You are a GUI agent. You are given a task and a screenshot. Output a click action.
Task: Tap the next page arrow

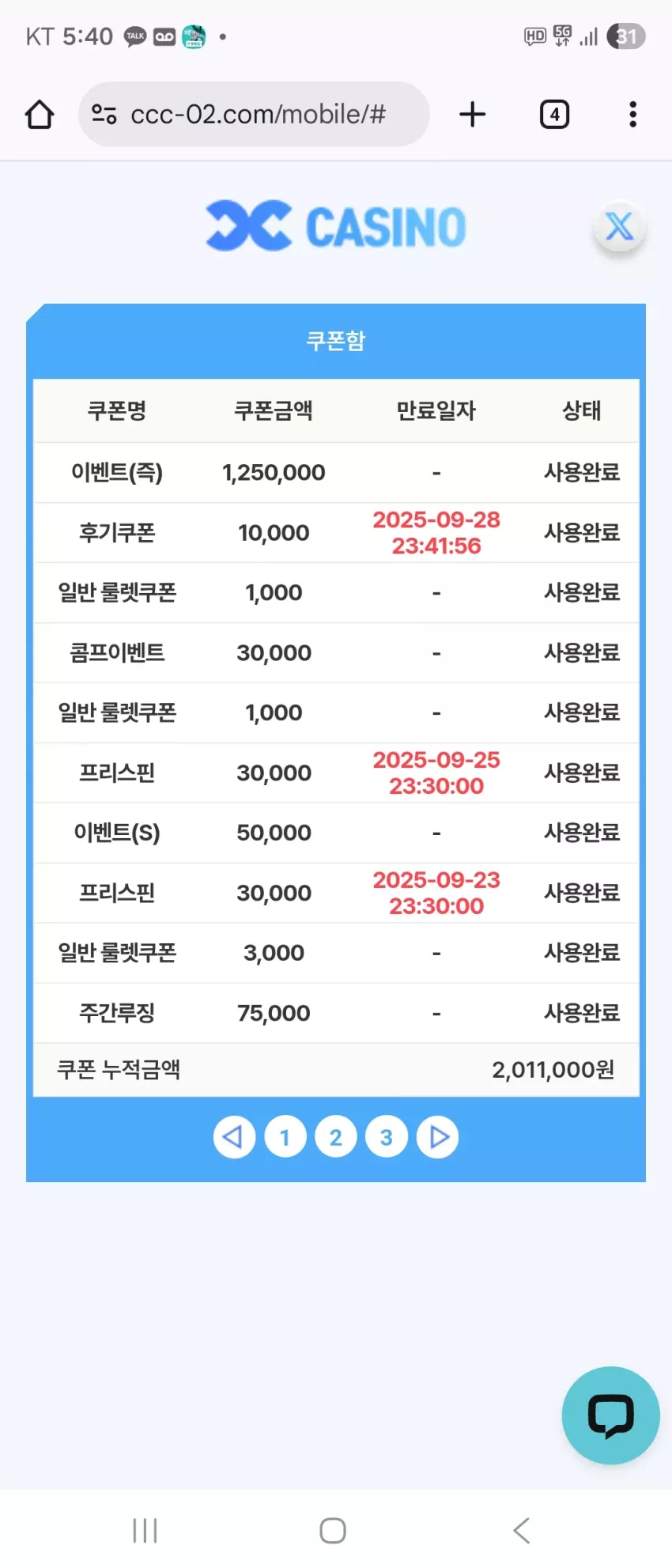(438, 1137)
